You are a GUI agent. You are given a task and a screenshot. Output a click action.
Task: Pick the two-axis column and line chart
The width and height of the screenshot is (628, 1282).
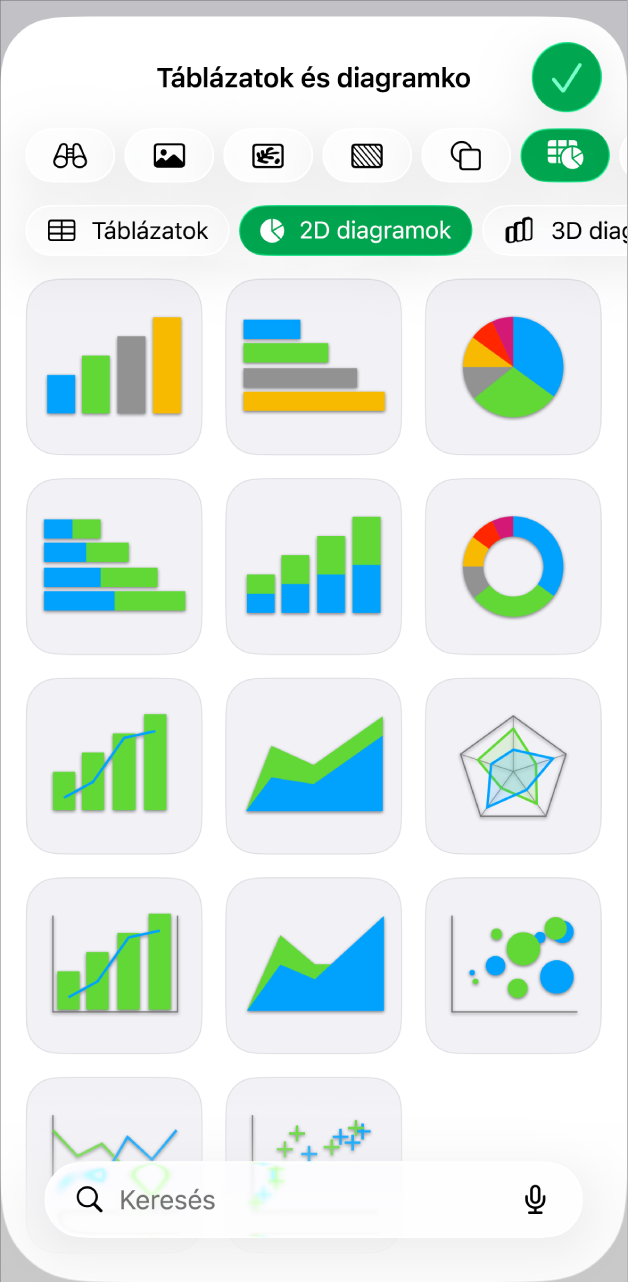click(x=114, y=966)
